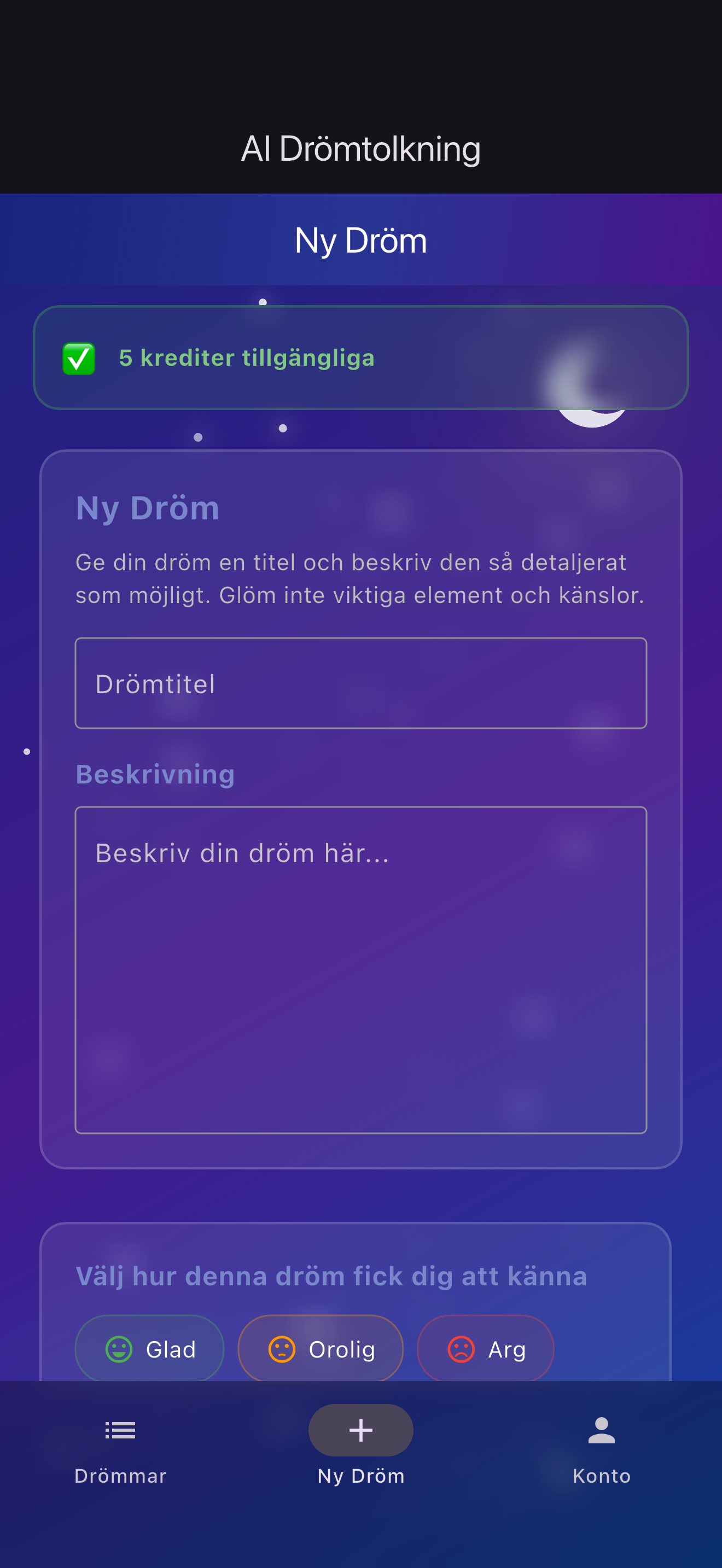The width and height of the screenshot is (722, 1568).
Task: Tap the happy face emoji on Glad chip
Action: [x=119, y=1349]
